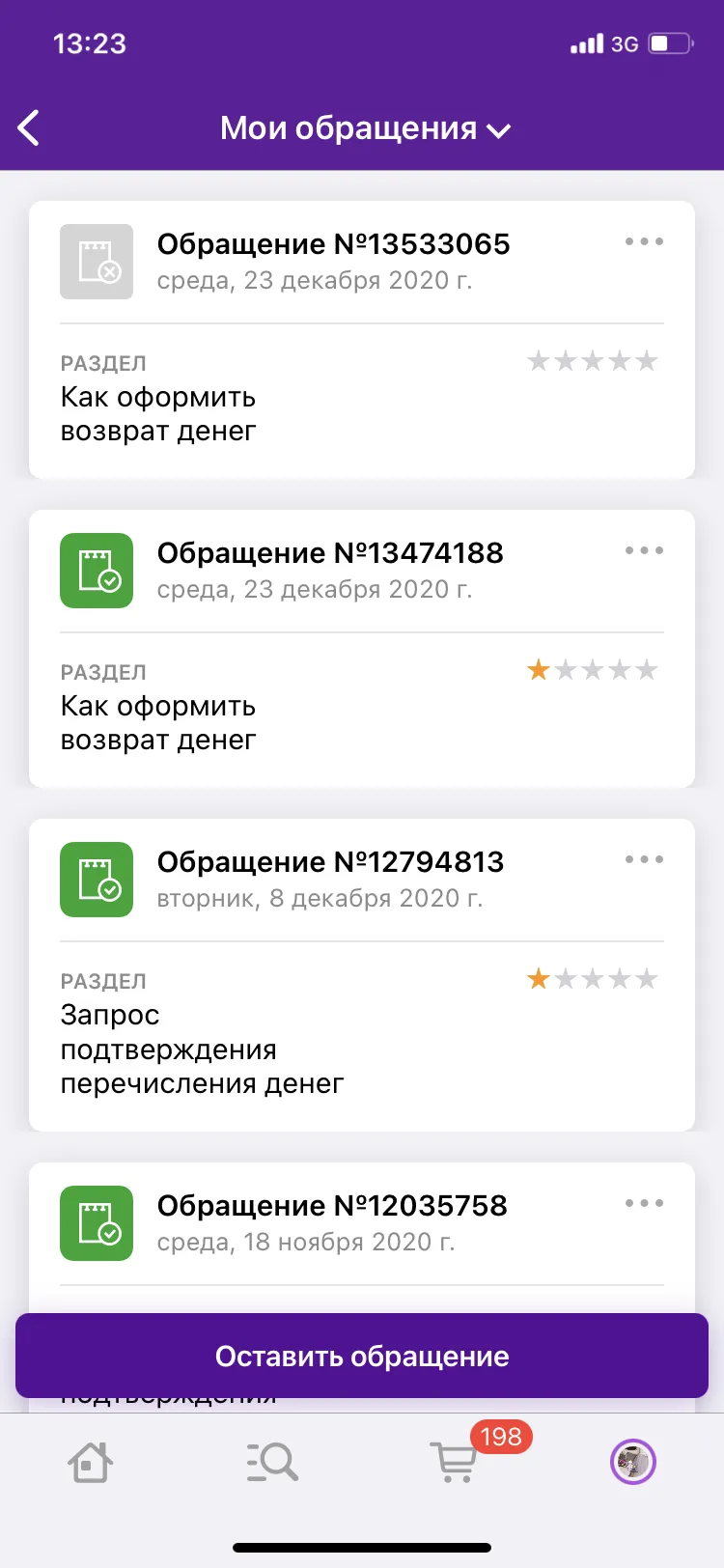The height and width of the screenshot is (1568, 724).
Task: Open the card Обращение №13533065
Action: pyautogui.click(x=362, y=340)
